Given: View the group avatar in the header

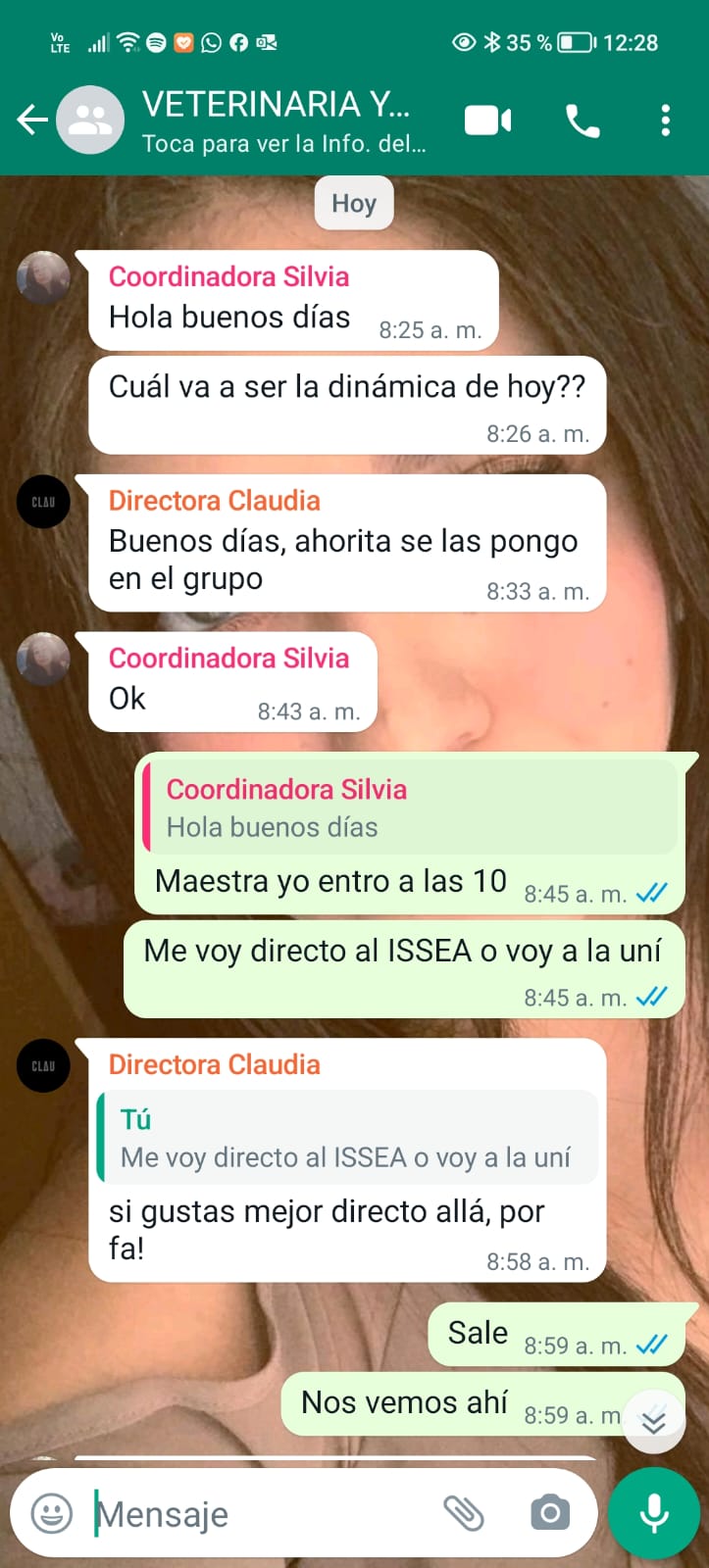Looking at the screenshot, I should click(x=90, y=121).
